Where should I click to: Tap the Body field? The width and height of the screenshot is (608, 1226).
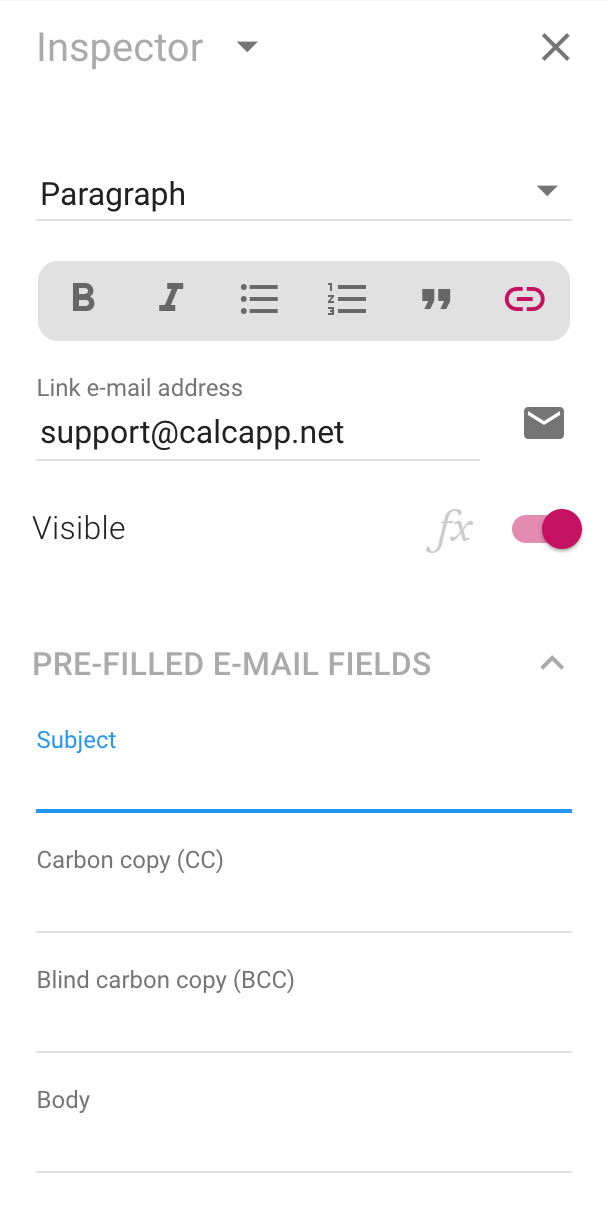[304, 1130]
